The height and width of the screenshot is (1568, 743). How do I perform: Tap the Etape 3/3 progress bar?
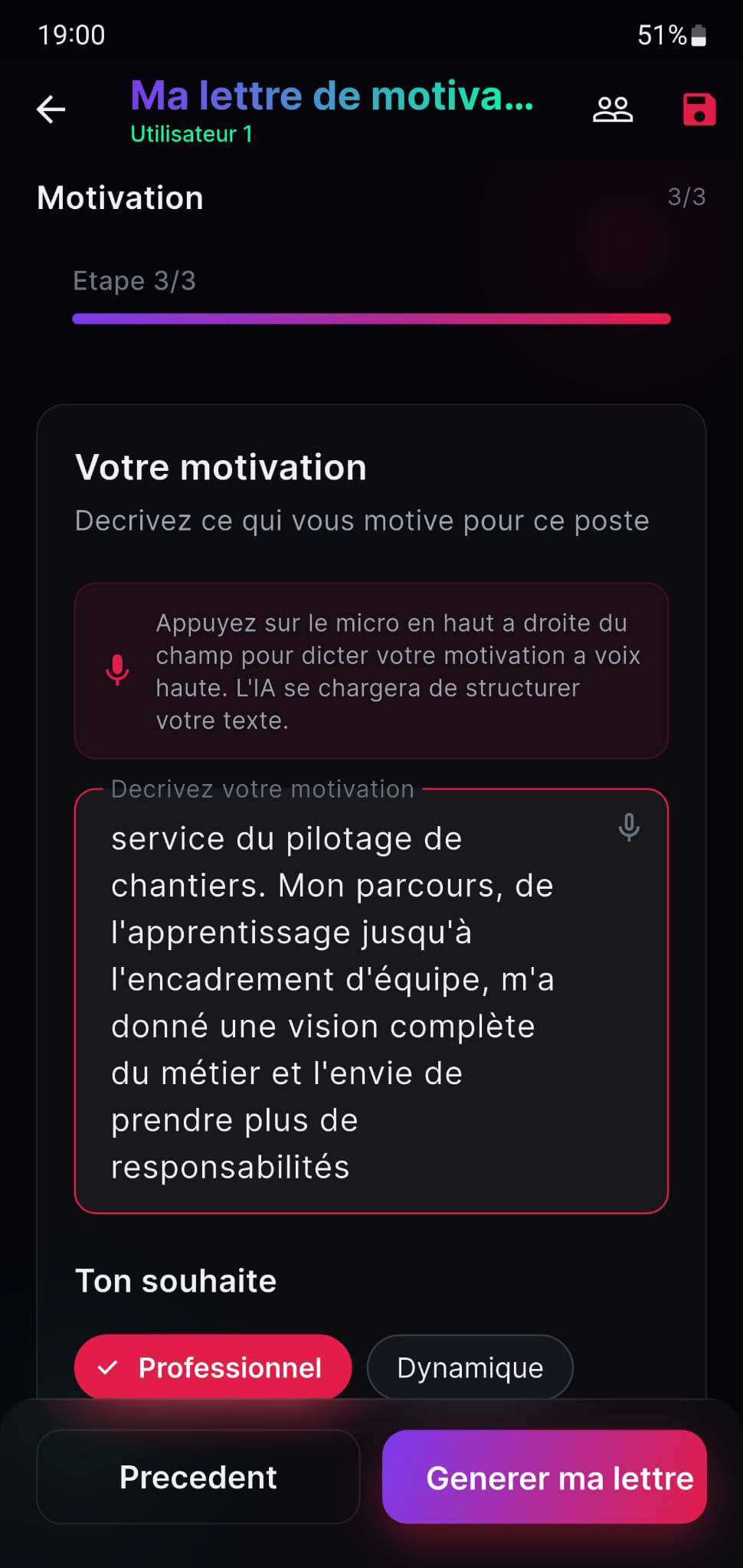point(371,318)
